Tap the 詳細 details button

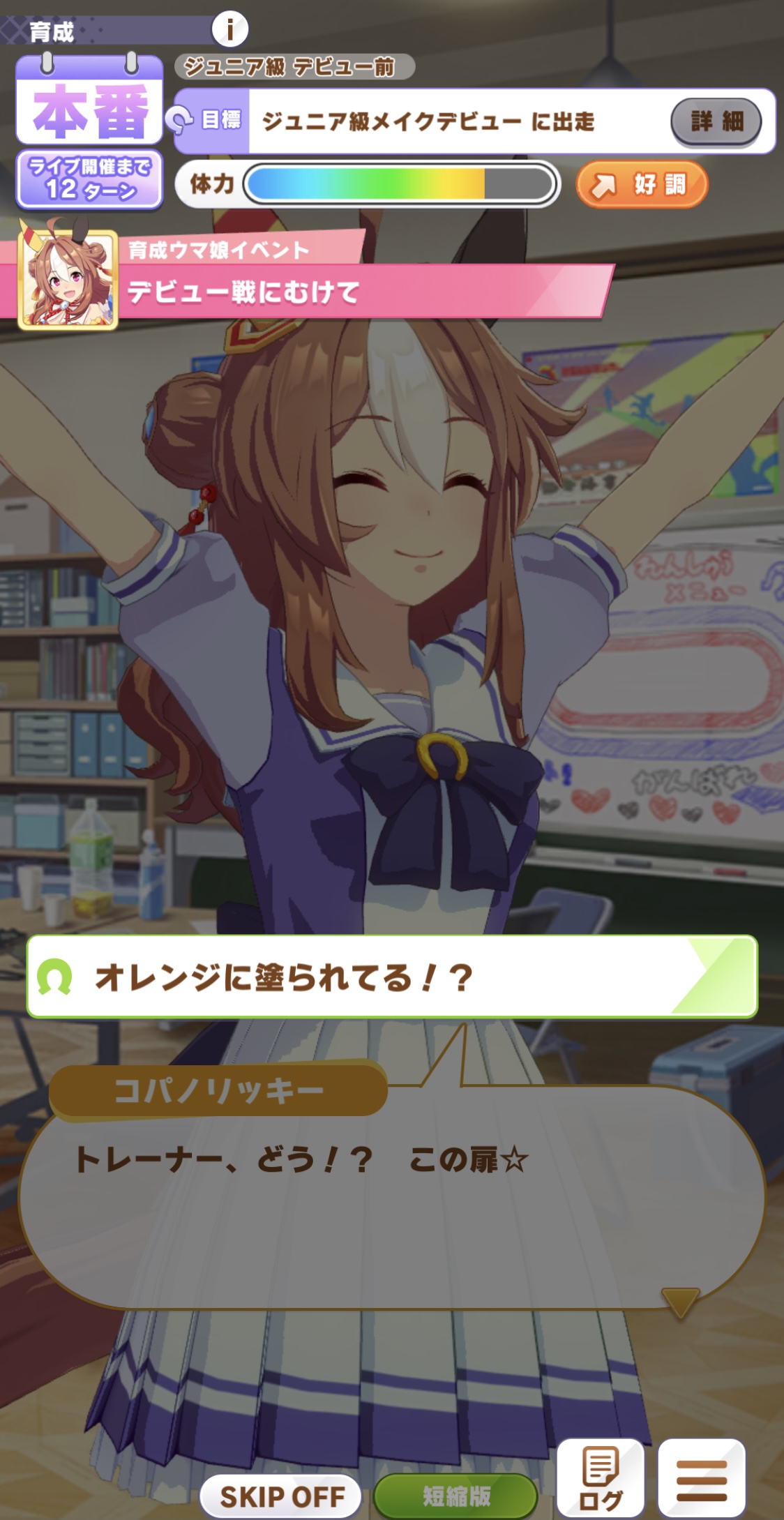tap(716, 122)
